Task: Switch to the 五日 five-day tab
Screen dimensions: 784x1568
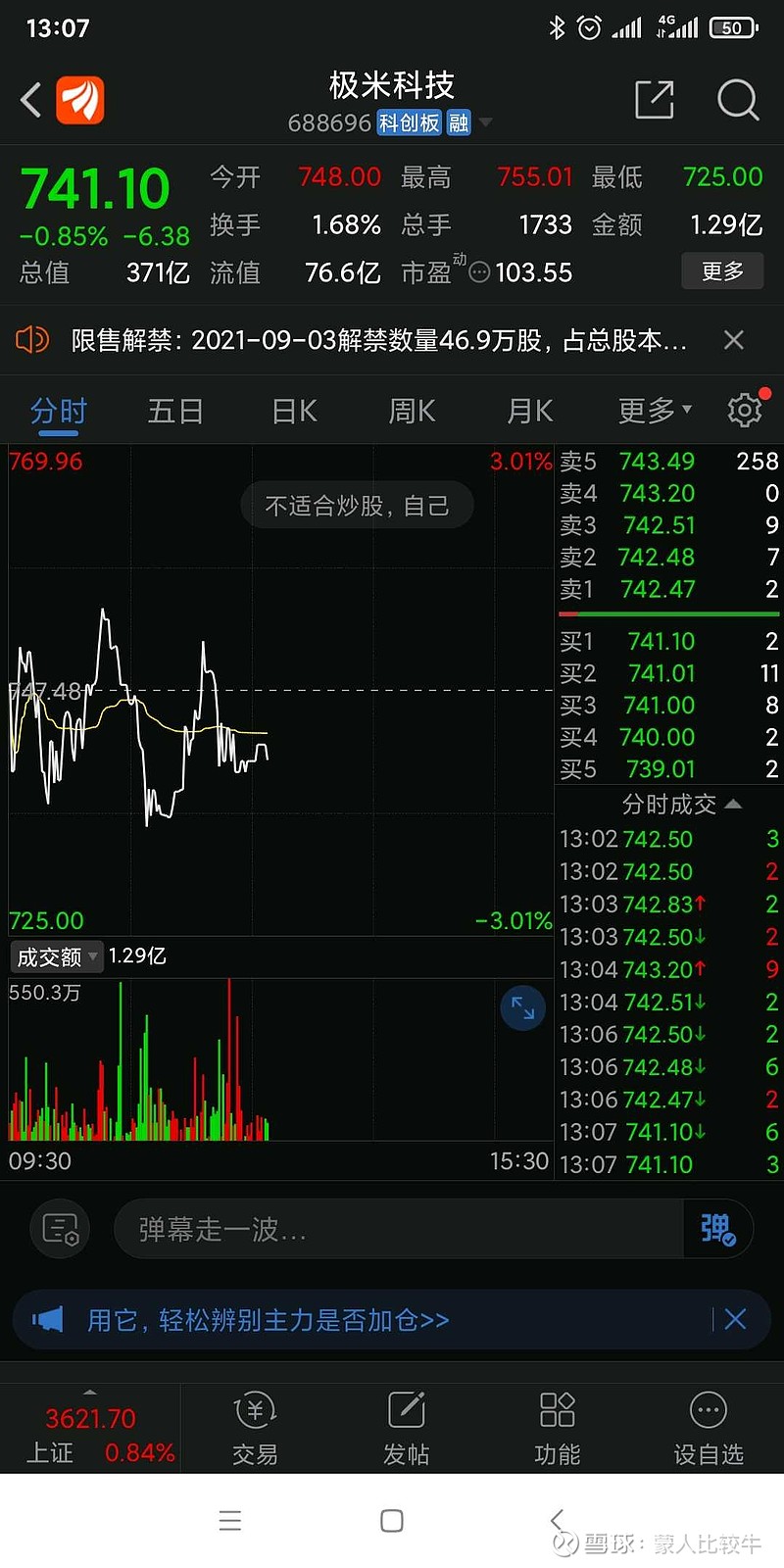Action: [175, 411]
